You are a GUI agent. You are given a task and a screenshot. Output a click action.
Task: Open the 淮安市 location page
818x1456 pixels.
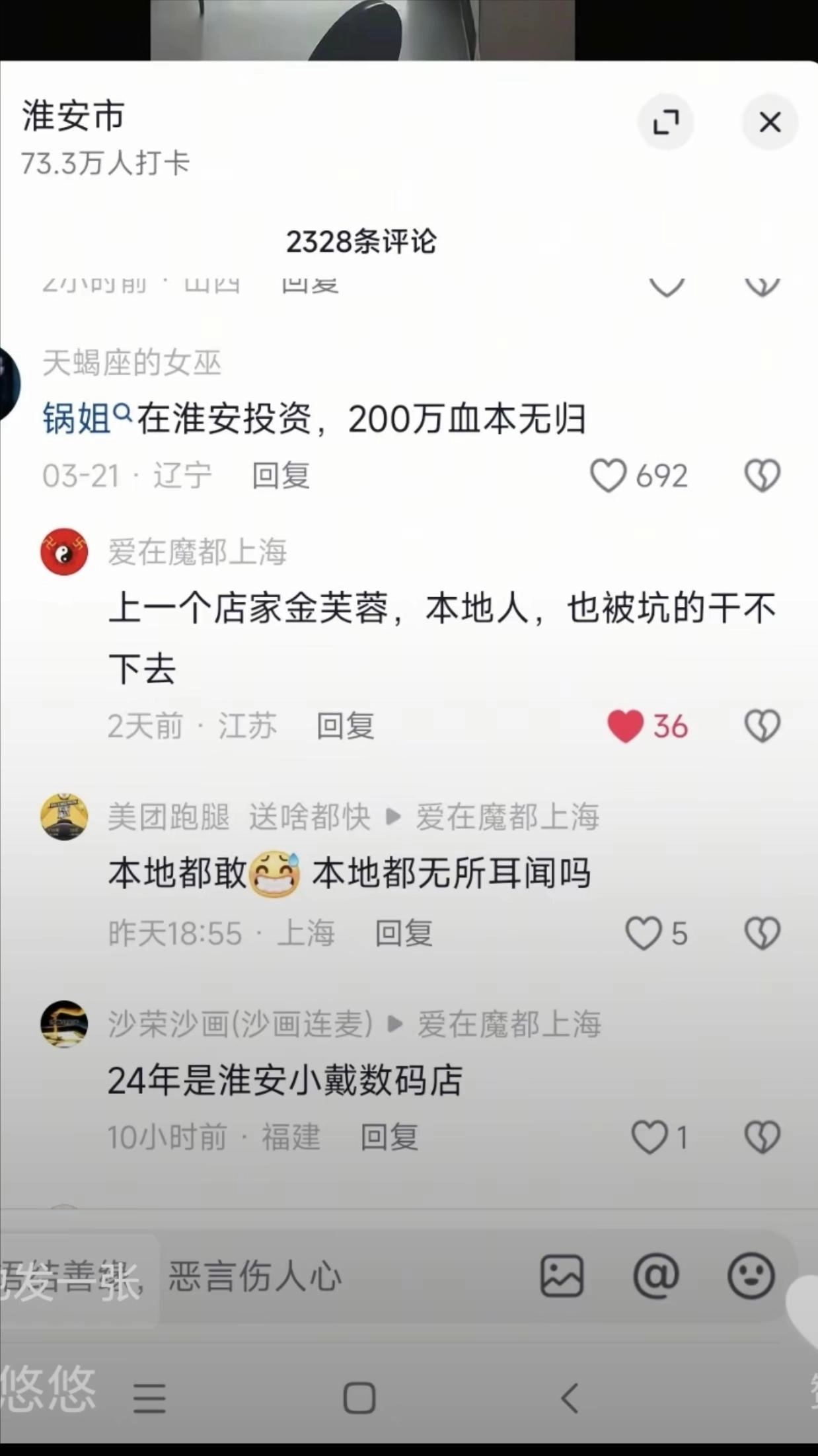(73, 114)
